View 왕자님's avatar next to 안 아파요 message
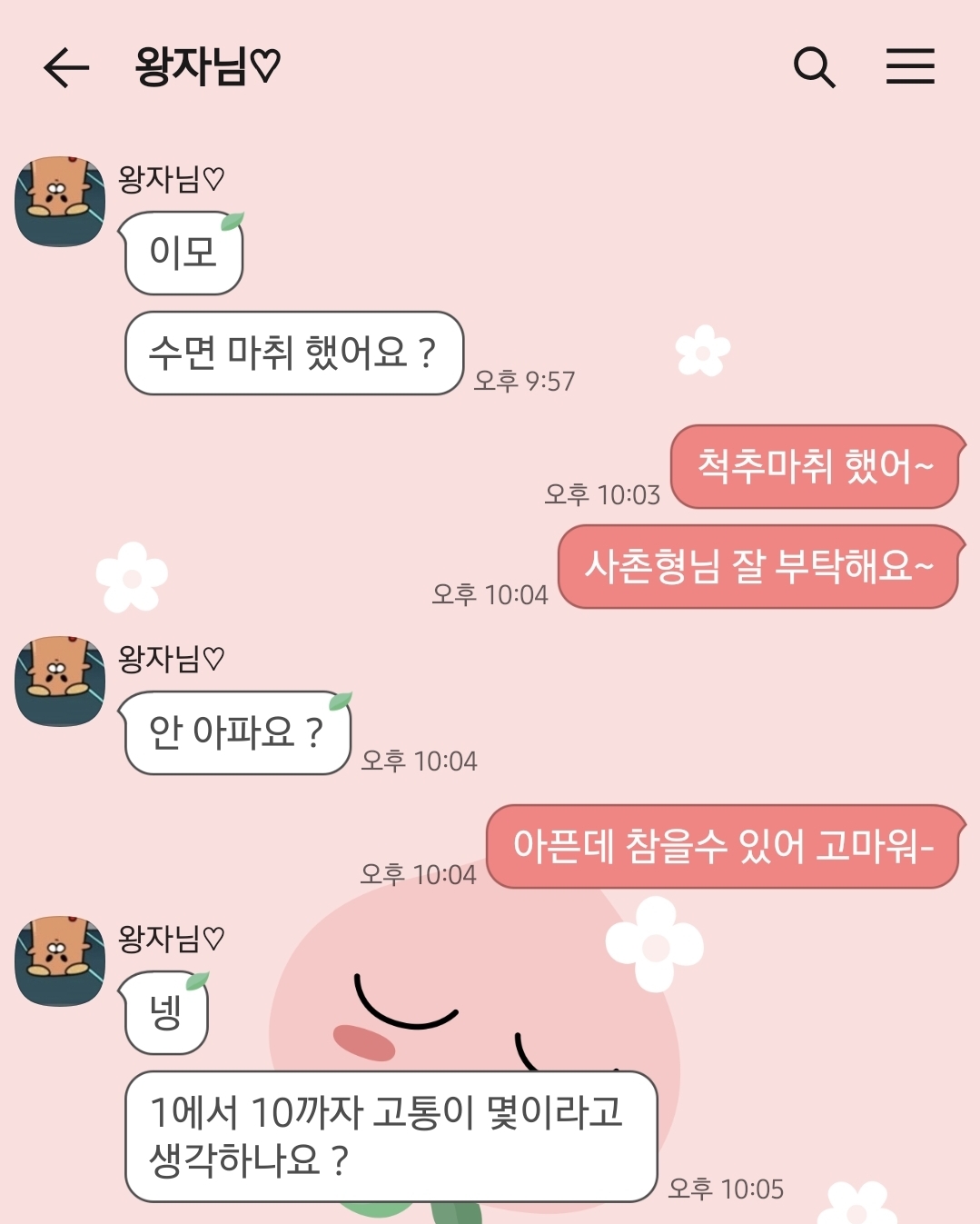The height and width of the screenshot is (1224, 980). [60, 682]
